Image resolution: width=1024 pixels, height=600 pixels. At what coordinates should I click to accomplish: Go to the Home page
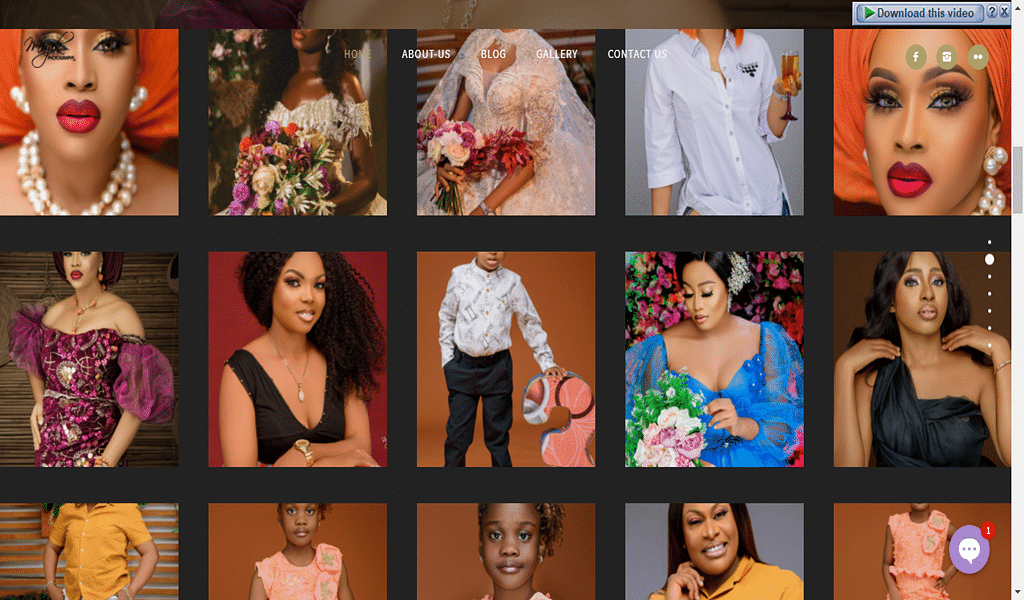357,54
